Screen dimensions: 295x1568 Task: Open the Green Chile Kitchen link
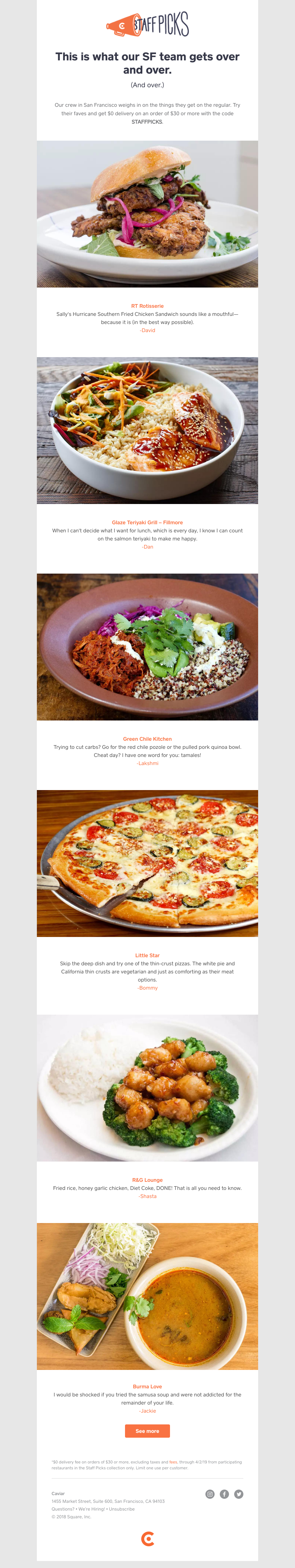pos(147,739)
